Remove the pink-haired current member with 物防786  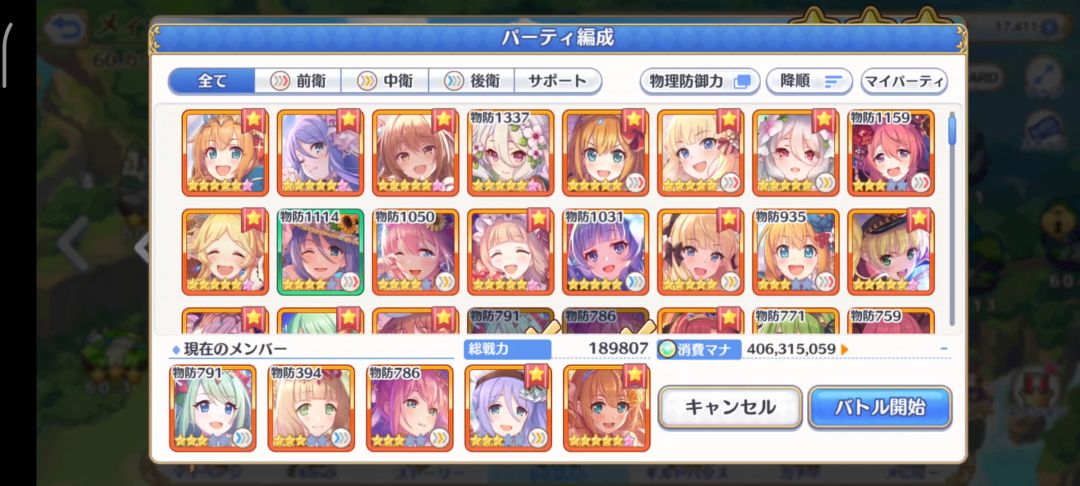(x=409, y=408)
